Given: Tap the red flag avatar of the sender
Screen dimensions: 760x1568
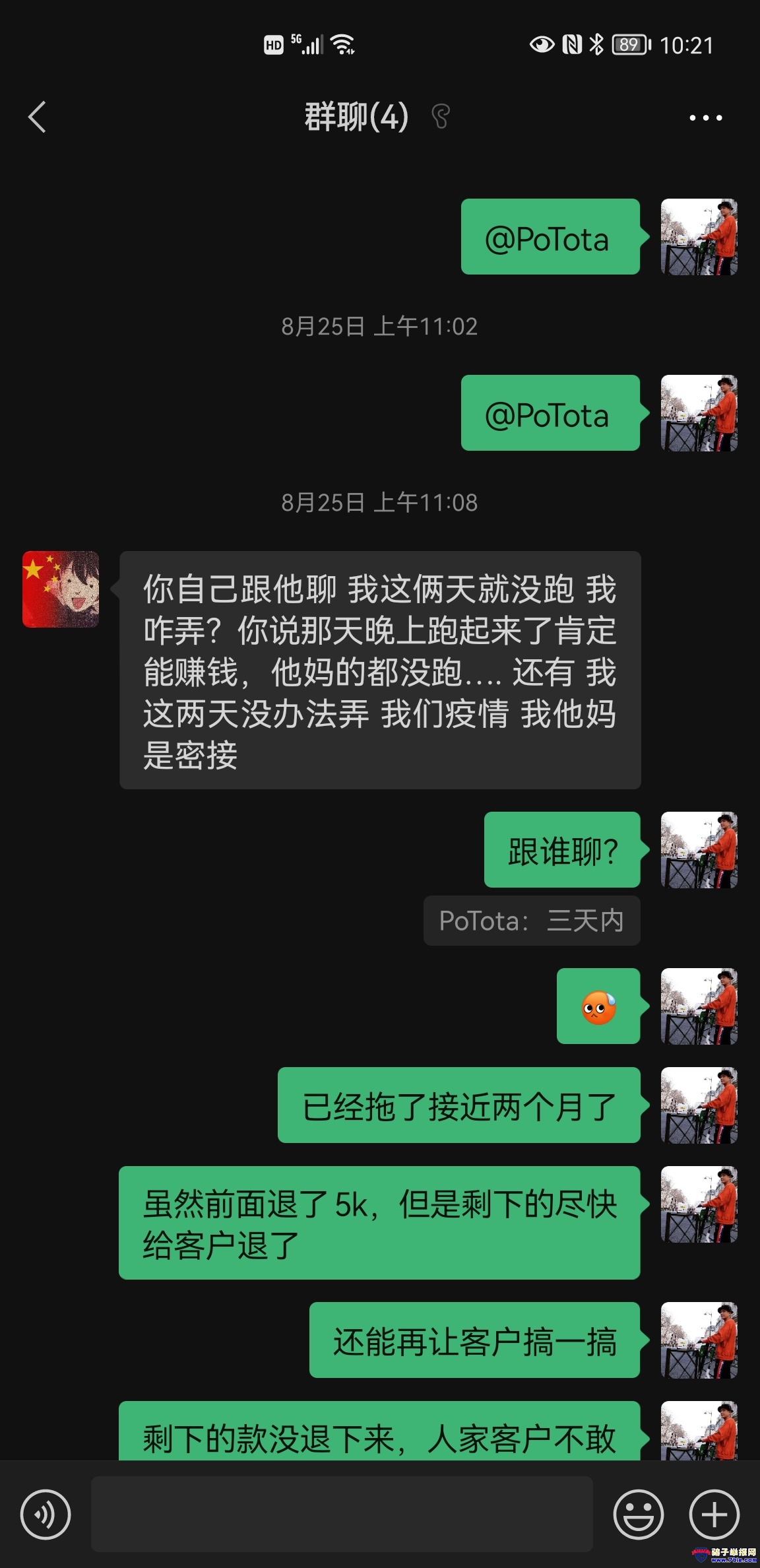Looking at the screenshot, I should click(x=61, y=589).
